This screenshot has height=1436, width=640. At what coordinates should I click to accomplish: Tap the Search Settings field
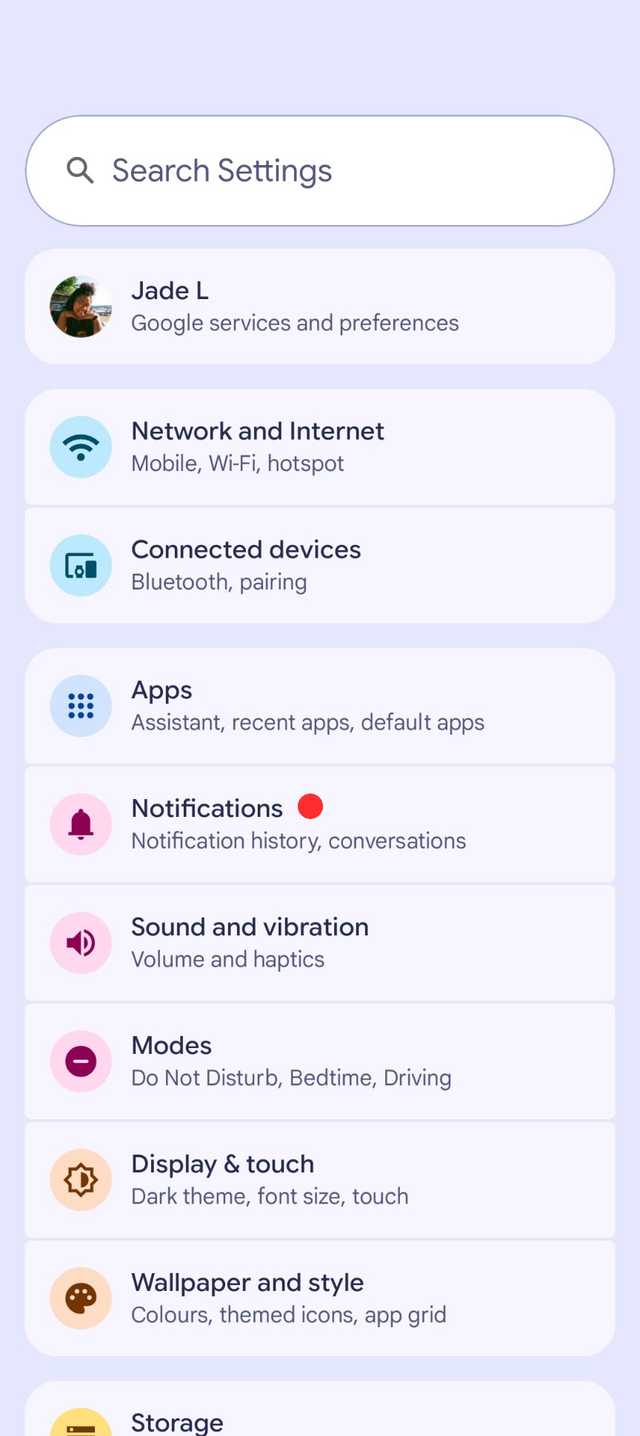(x=320, y=171)
